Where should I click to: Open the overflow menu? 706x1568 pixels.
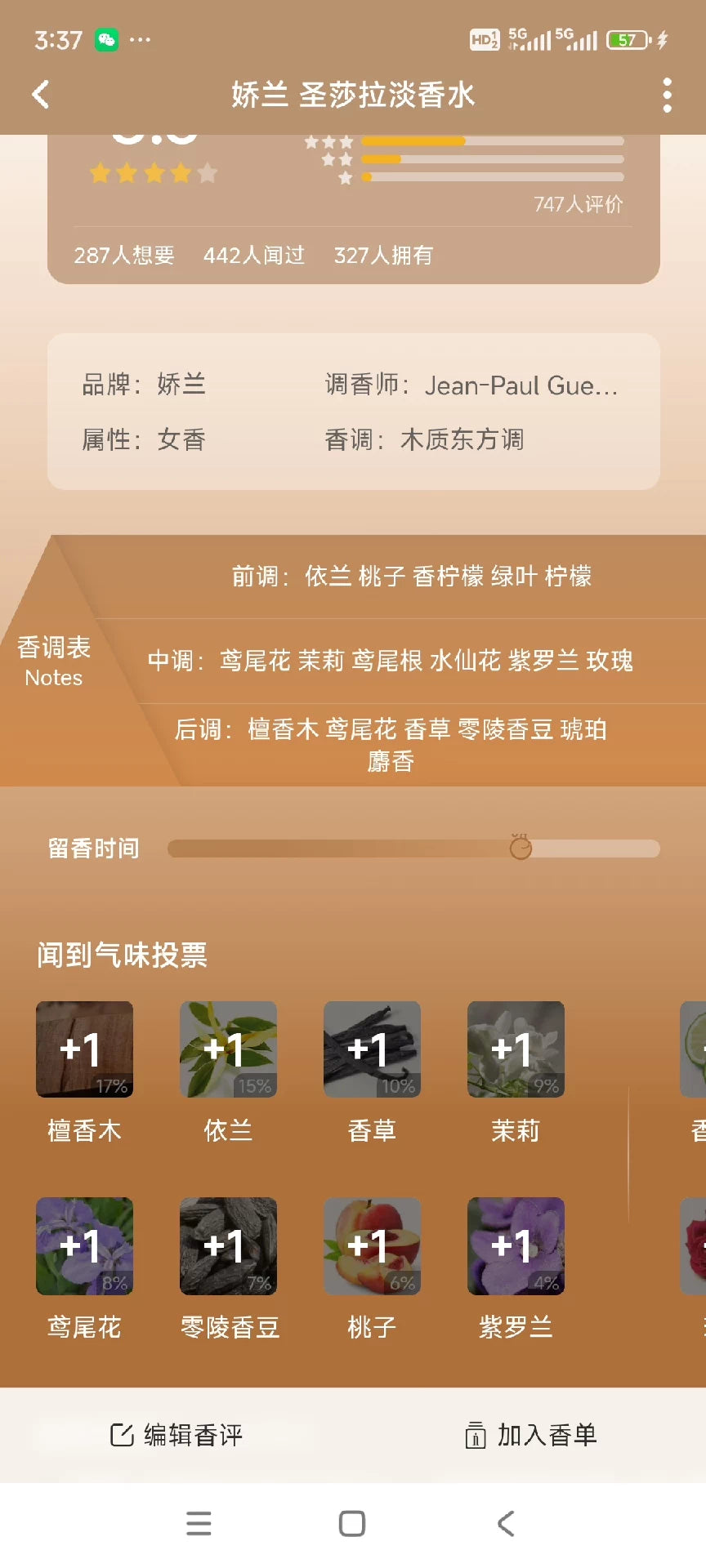tap(667, 96)
